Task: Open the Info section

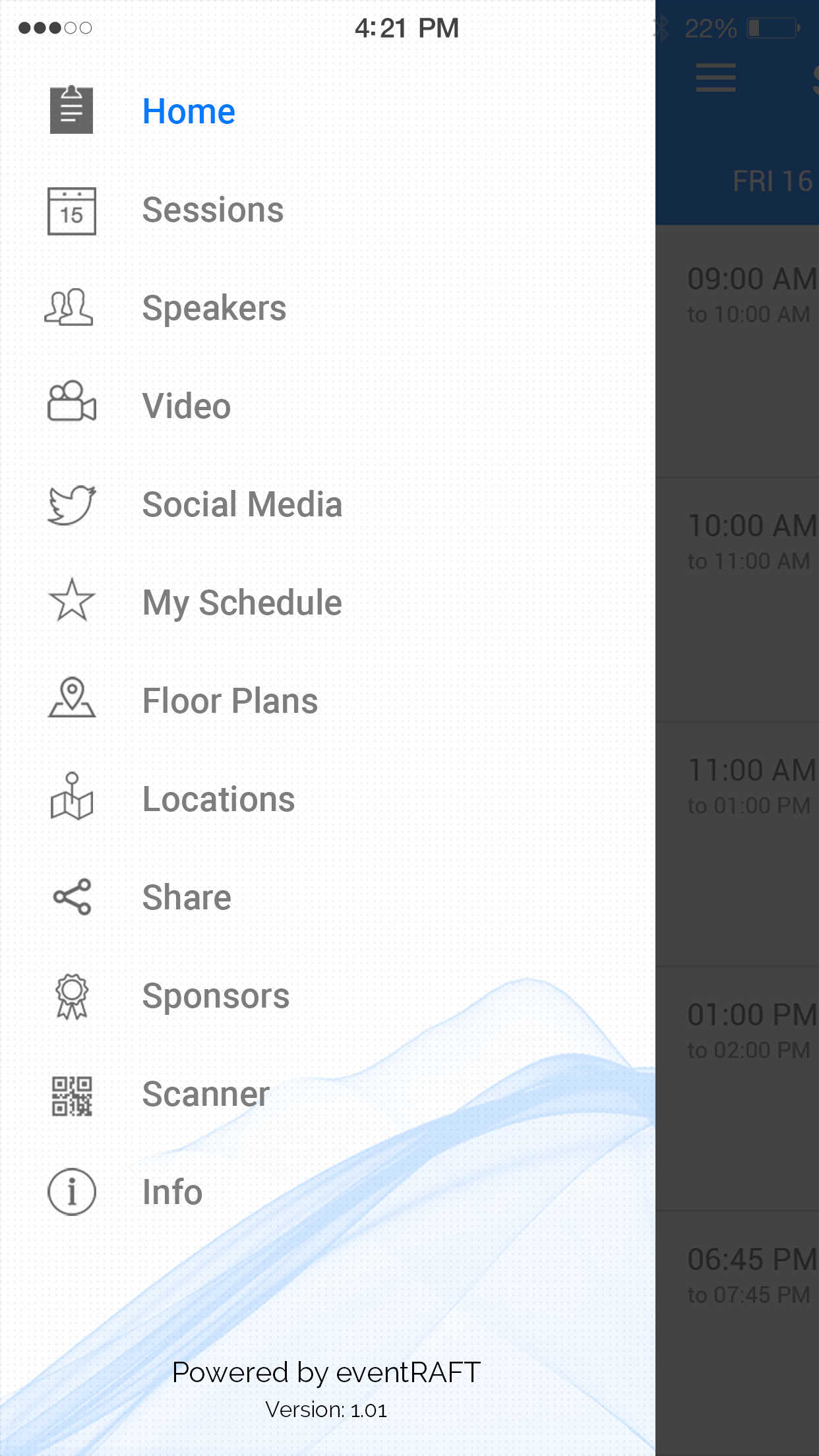Action: (x=172, y=1192)
